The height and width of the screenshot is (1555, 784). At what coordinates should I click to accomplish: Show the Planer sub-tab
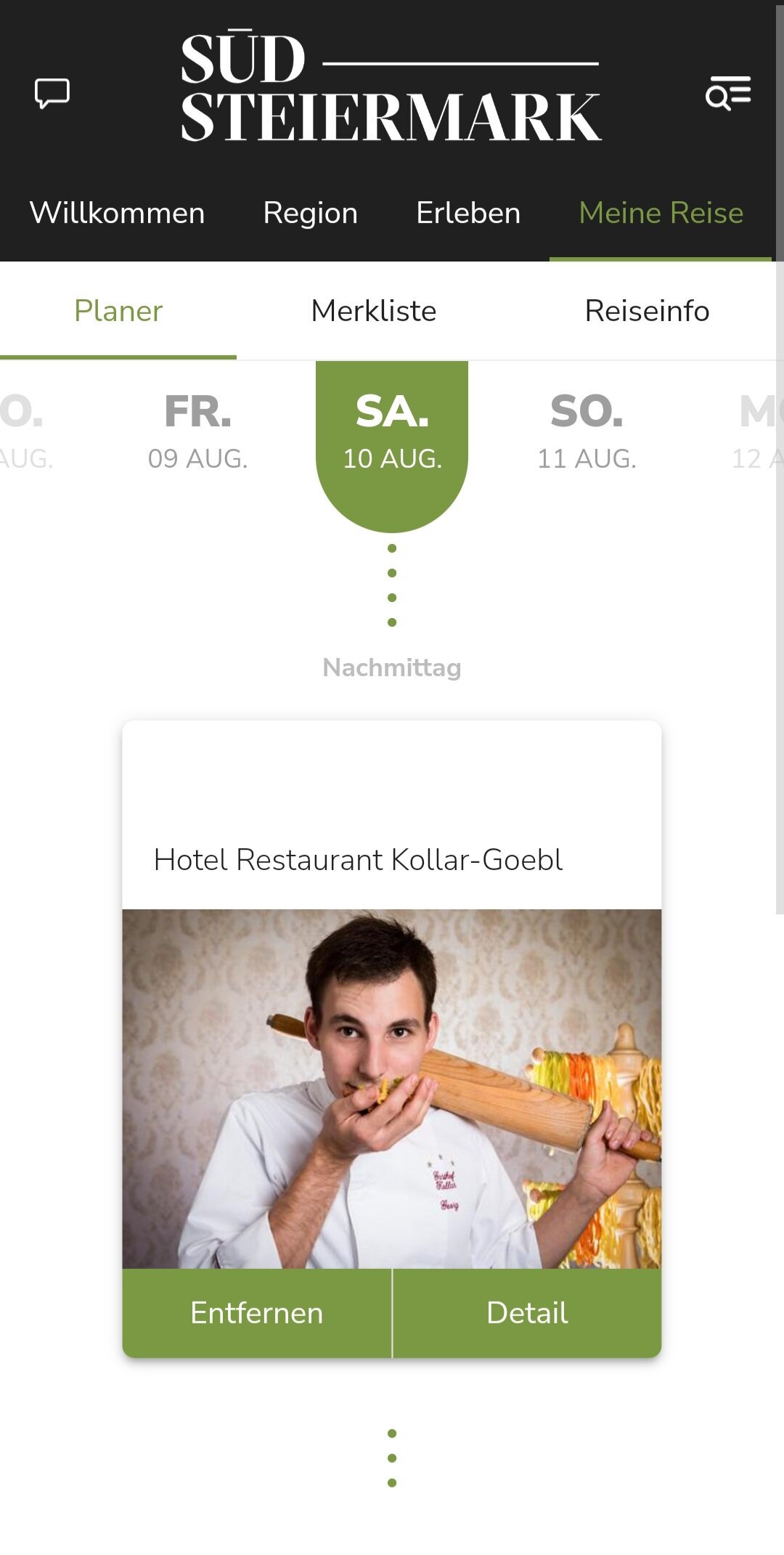pos(118,311)
